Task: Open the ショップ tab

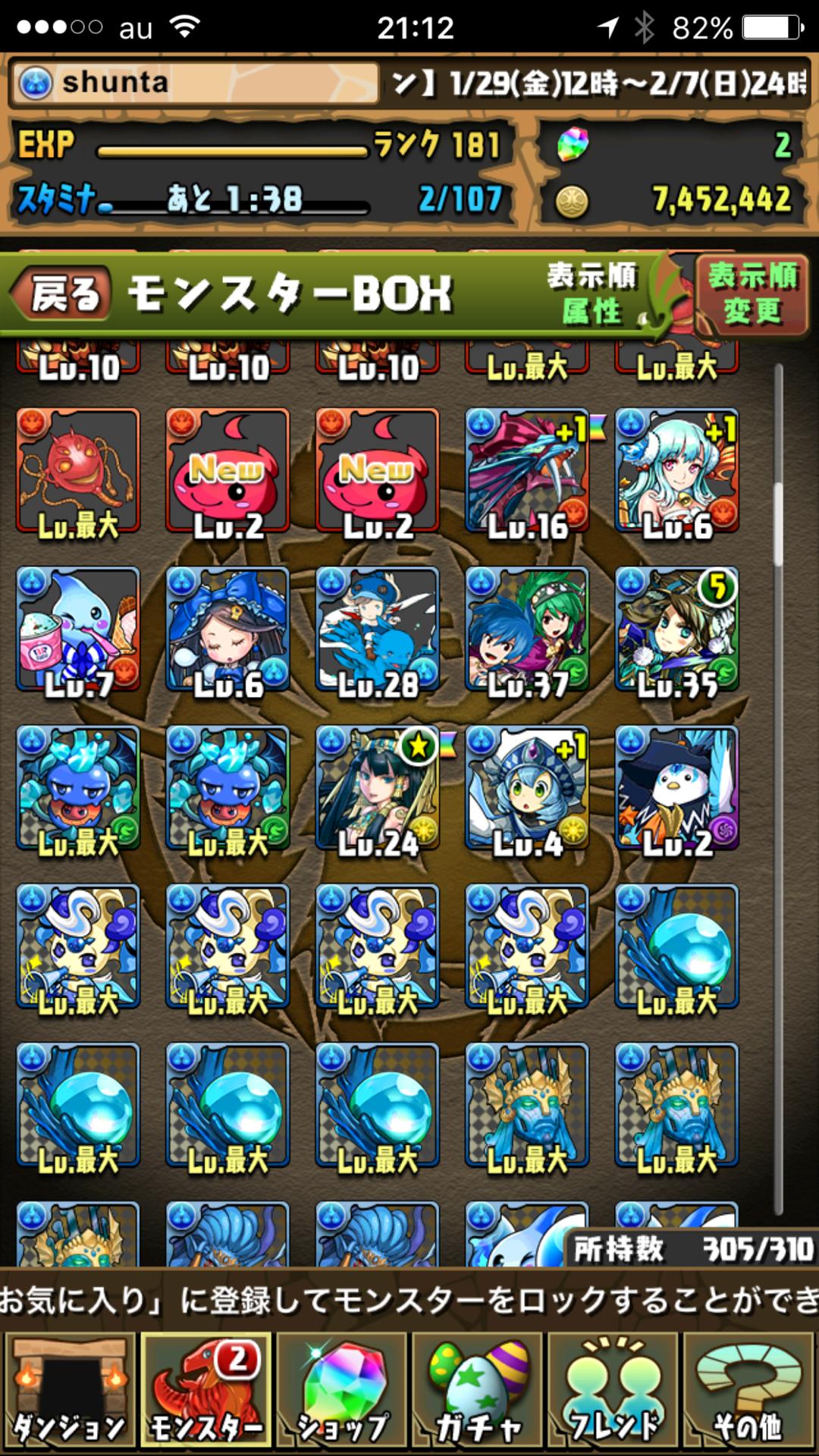Action: [x=342, y=1392]
